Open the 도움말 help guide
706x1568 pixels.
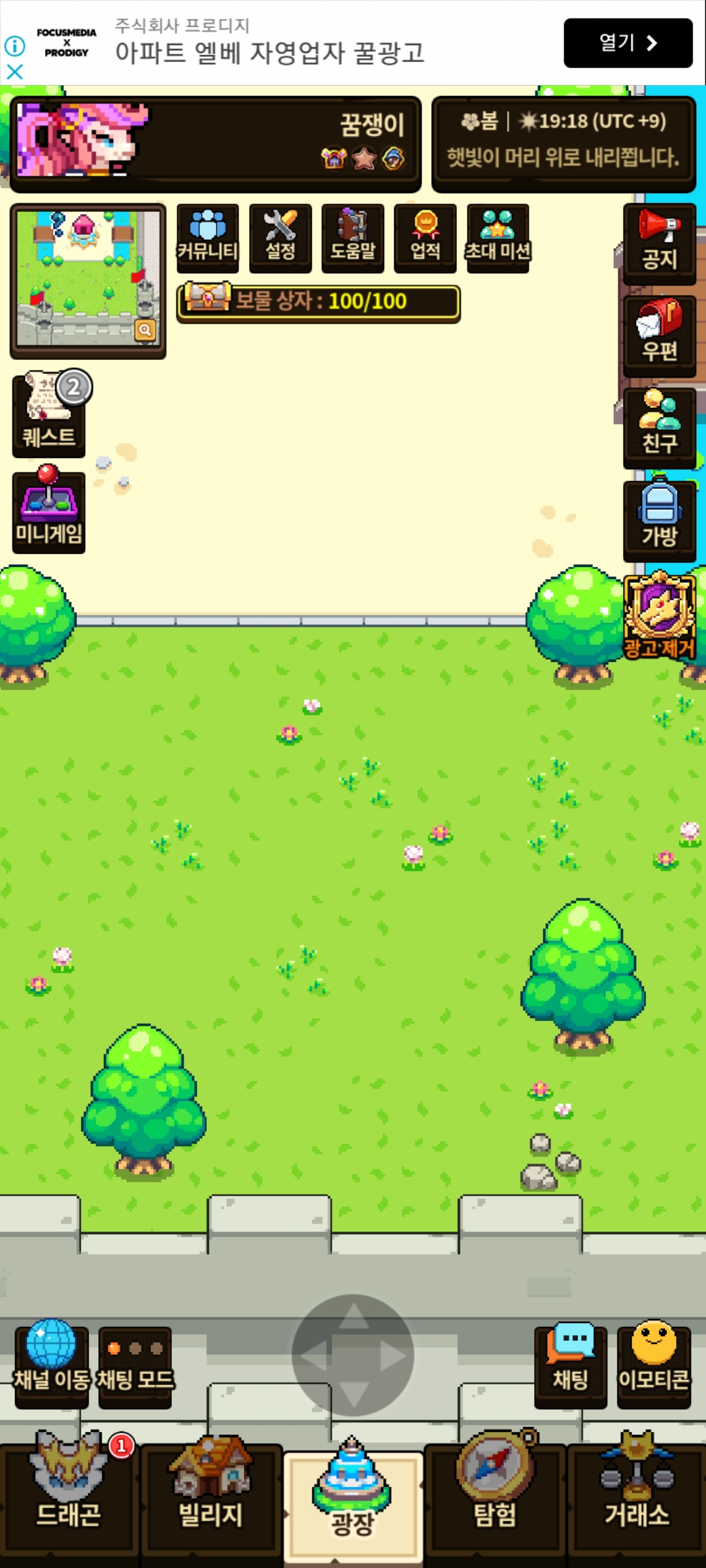(x=353, y=238)
